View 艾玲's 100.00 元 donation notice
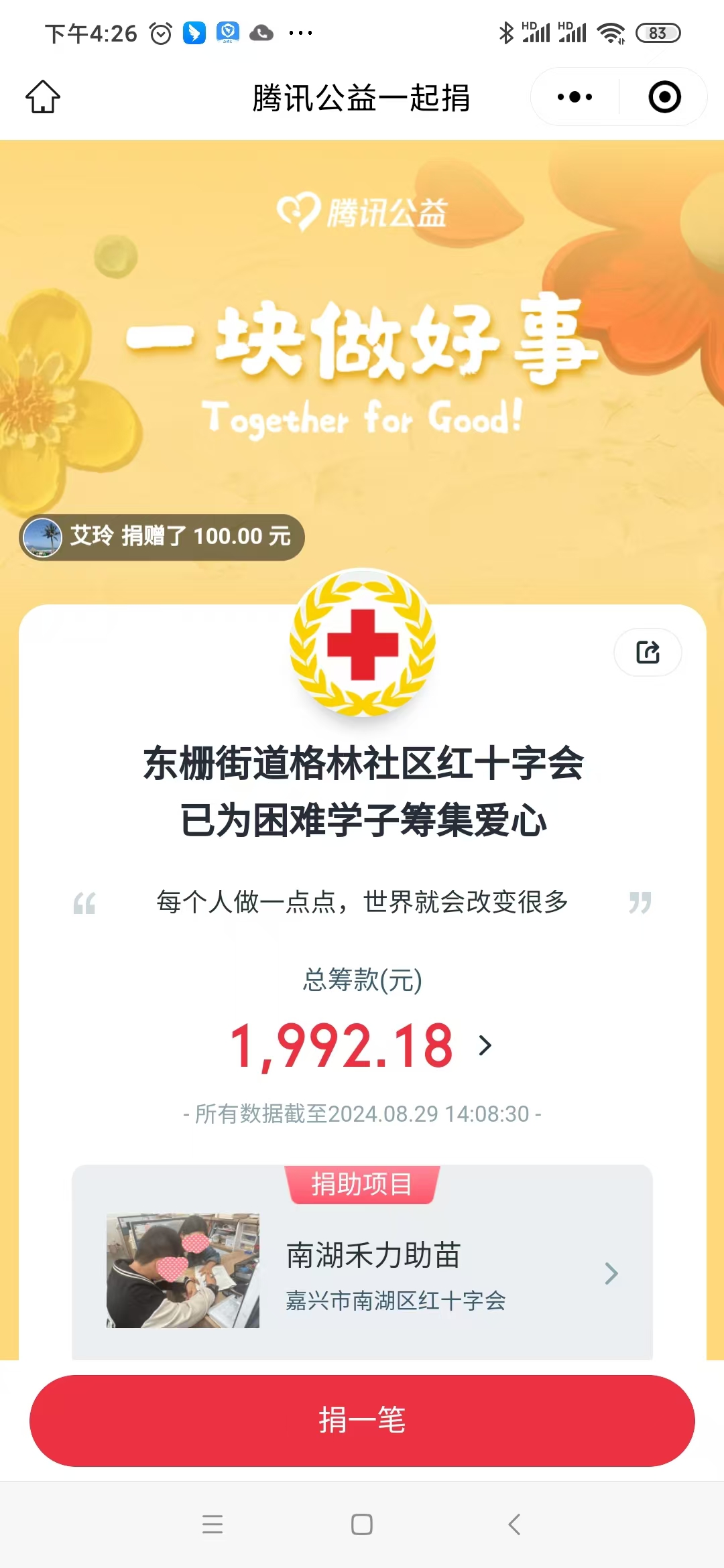The image size is (724, 1568). [x=162, y=537]
